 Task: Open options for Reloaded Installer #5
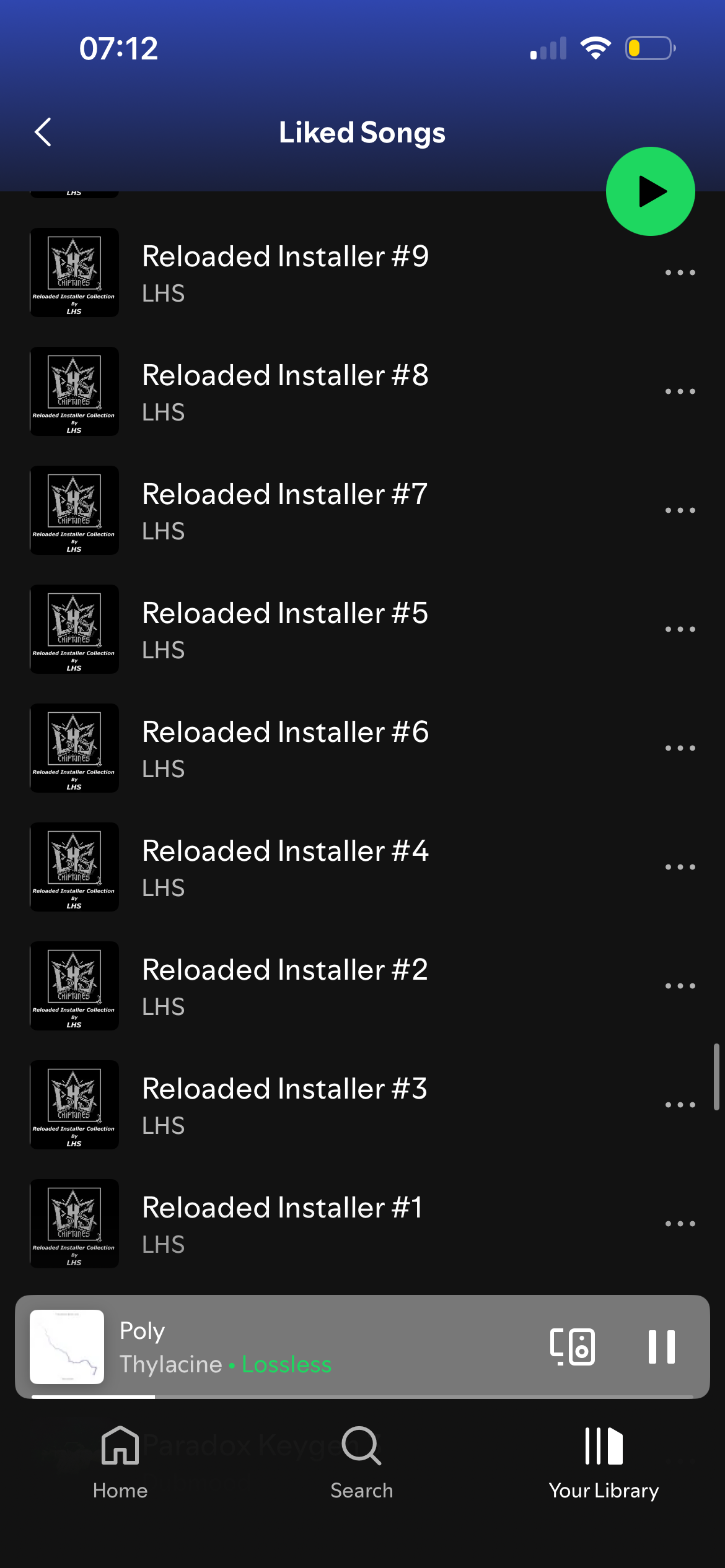(x=680, y=629)
